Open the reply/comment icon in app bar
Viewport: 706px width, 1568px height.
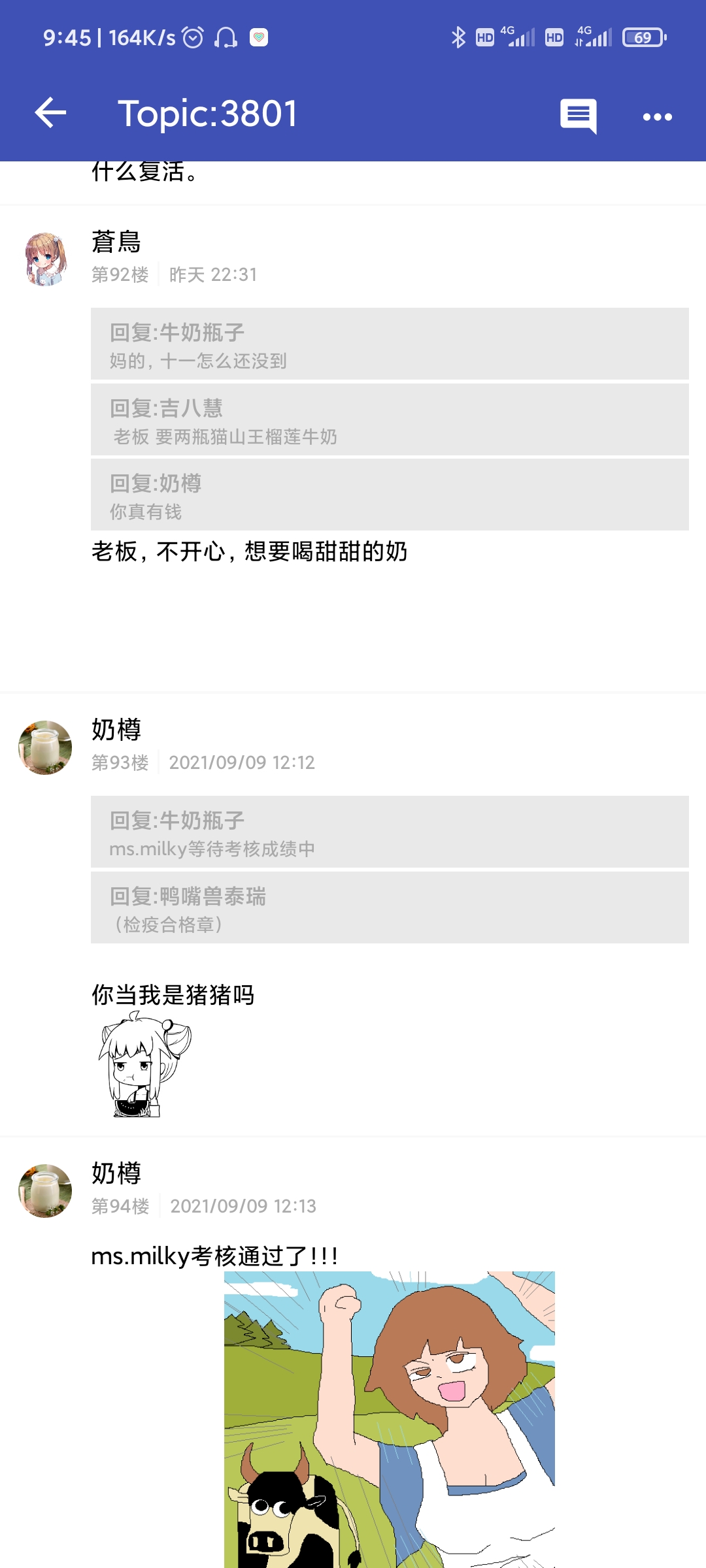[x=578, y=116]
